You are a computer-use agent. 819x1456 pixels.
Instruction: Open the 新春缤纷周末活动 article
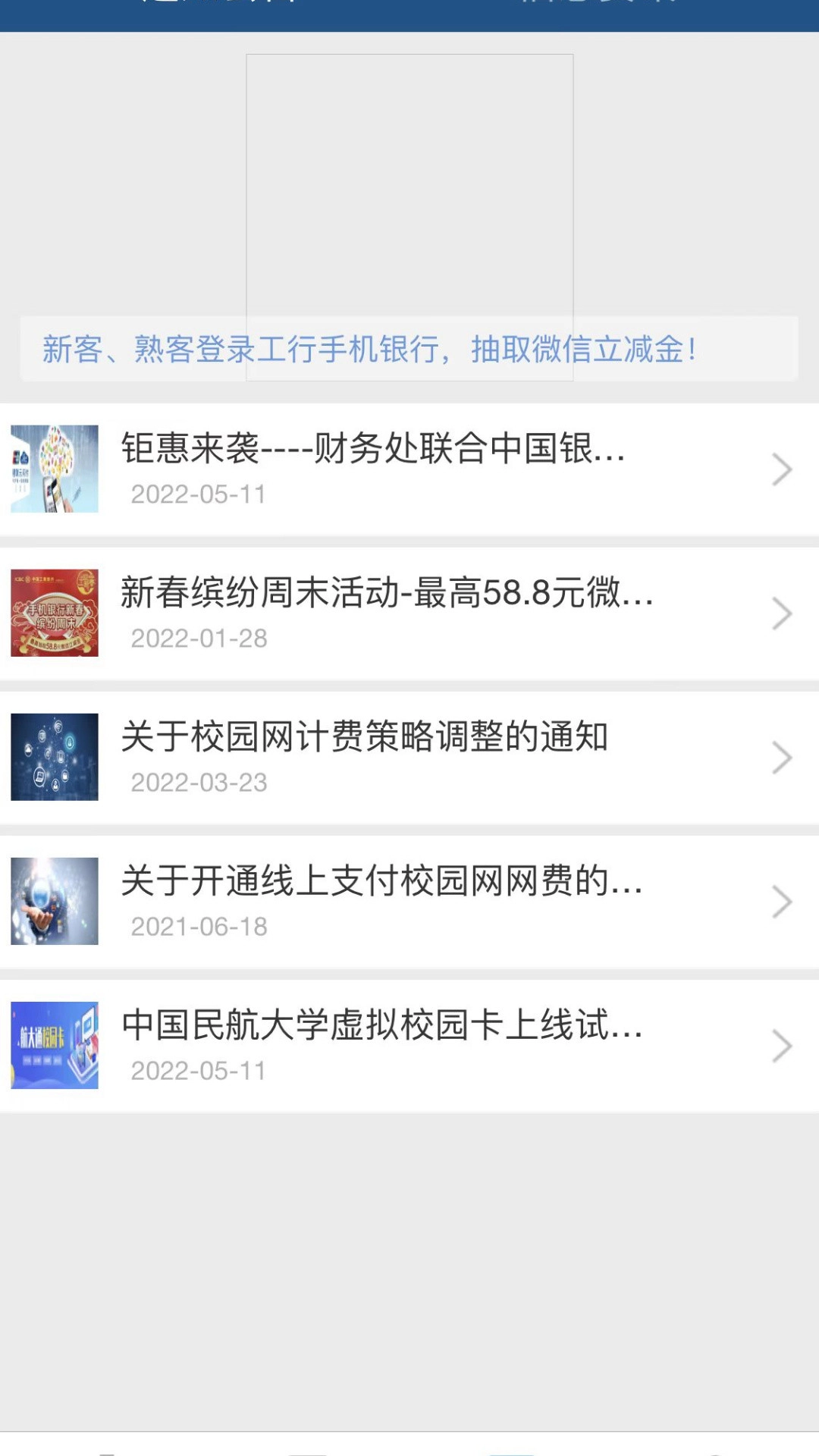[409, 613]
